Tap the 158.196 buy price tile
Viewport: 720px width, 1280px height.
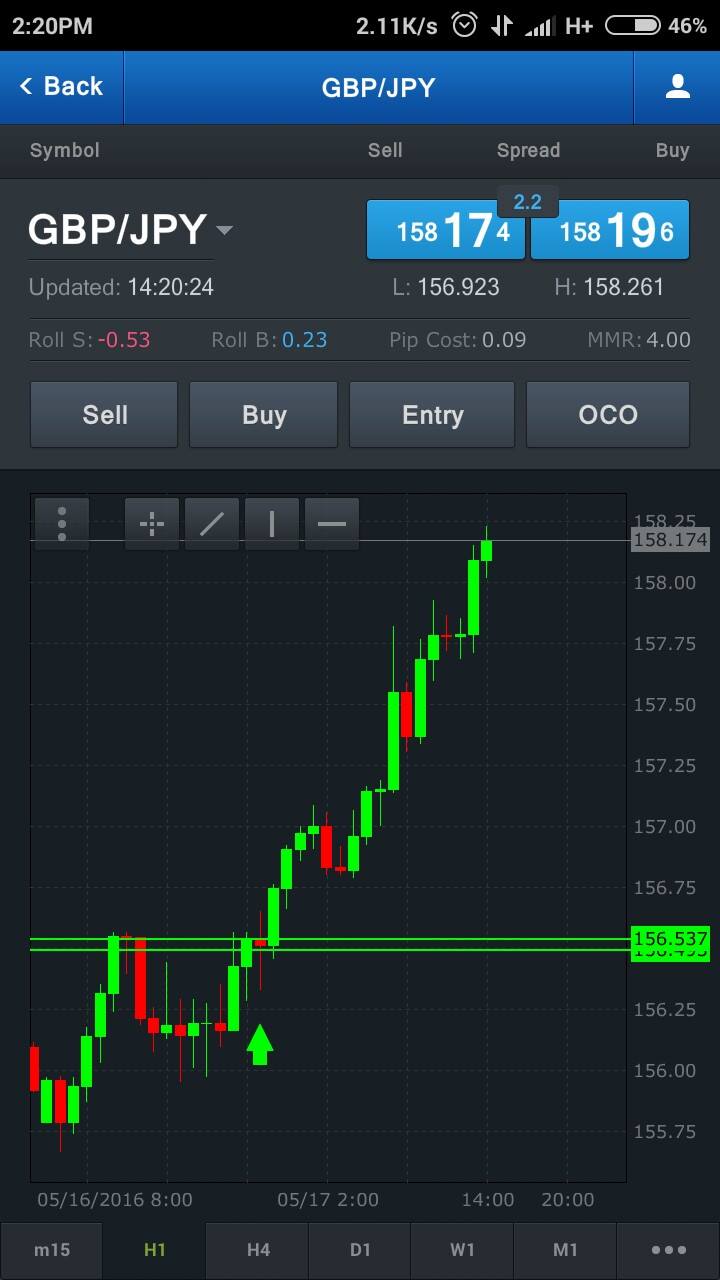click(610, 230)
